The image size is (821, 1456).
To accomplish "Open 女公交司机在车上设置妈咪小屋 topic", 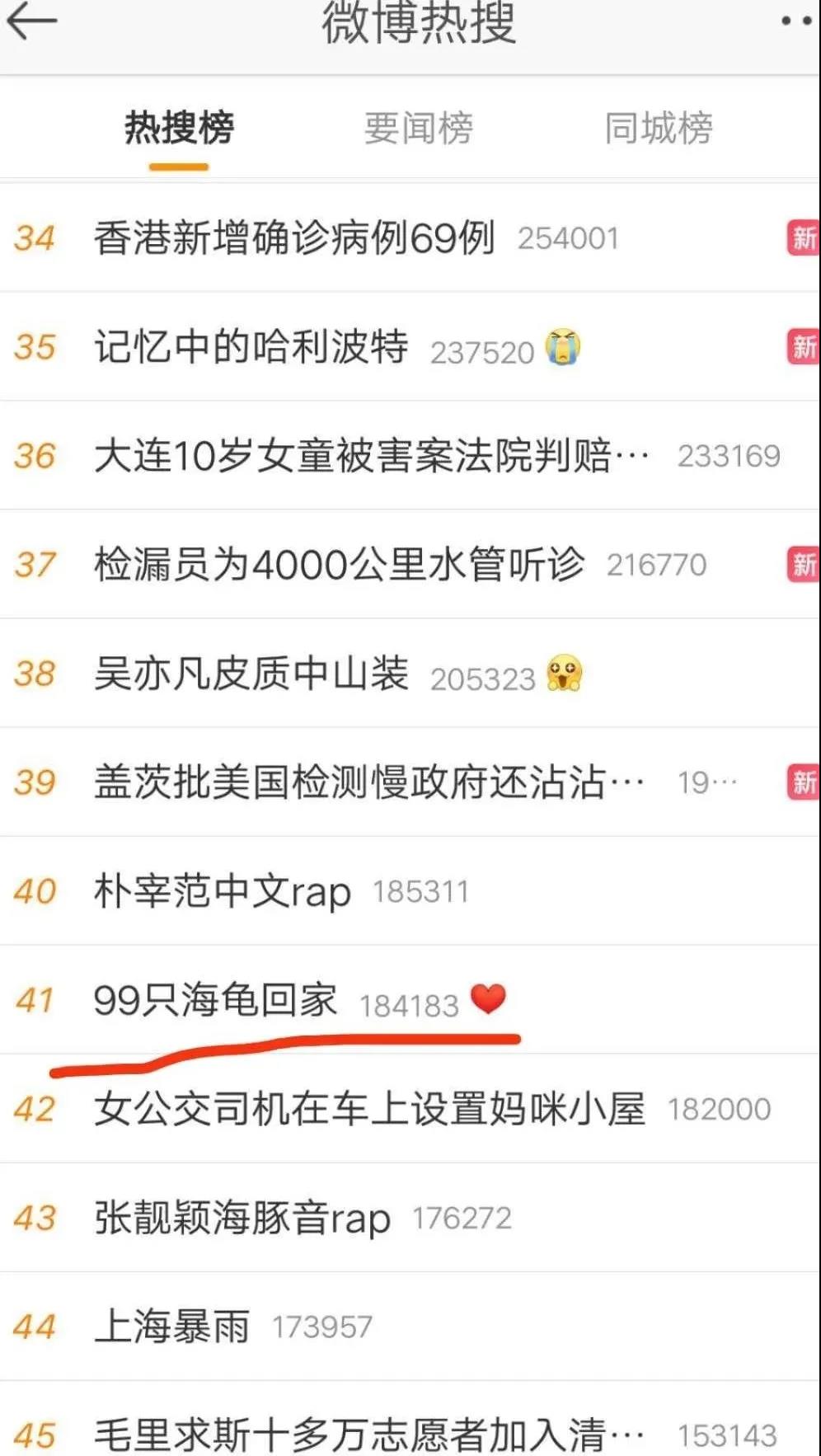I will point(369,1109).
